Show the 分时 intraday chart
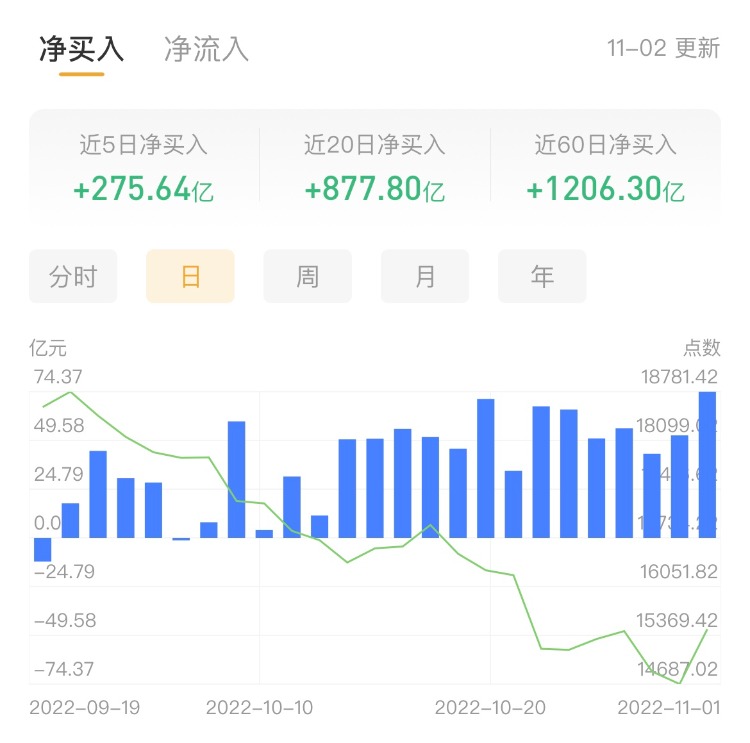The width and height of the screenshot is (750, 743). pos(73,276)
